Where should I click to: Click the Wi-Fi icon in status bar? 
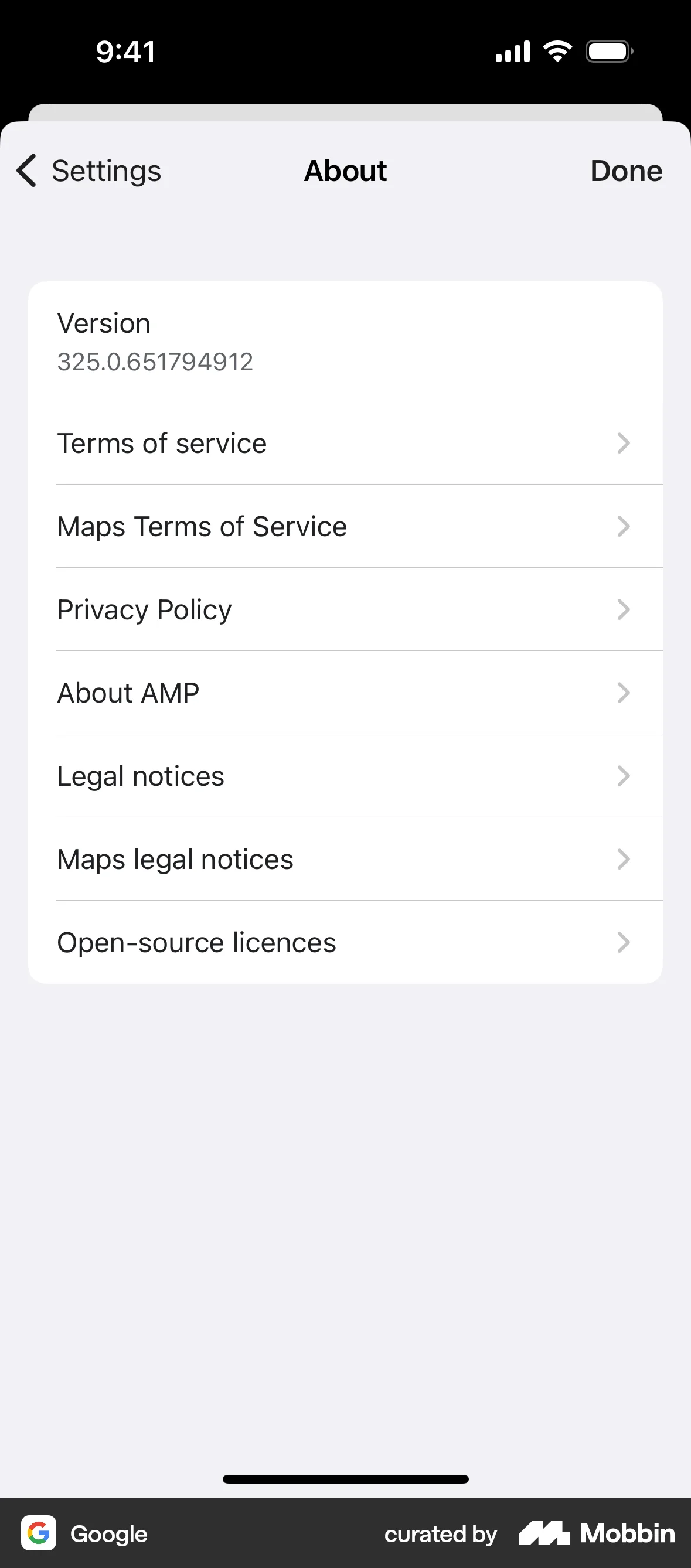pyautogui.click(x=556, y=50)
